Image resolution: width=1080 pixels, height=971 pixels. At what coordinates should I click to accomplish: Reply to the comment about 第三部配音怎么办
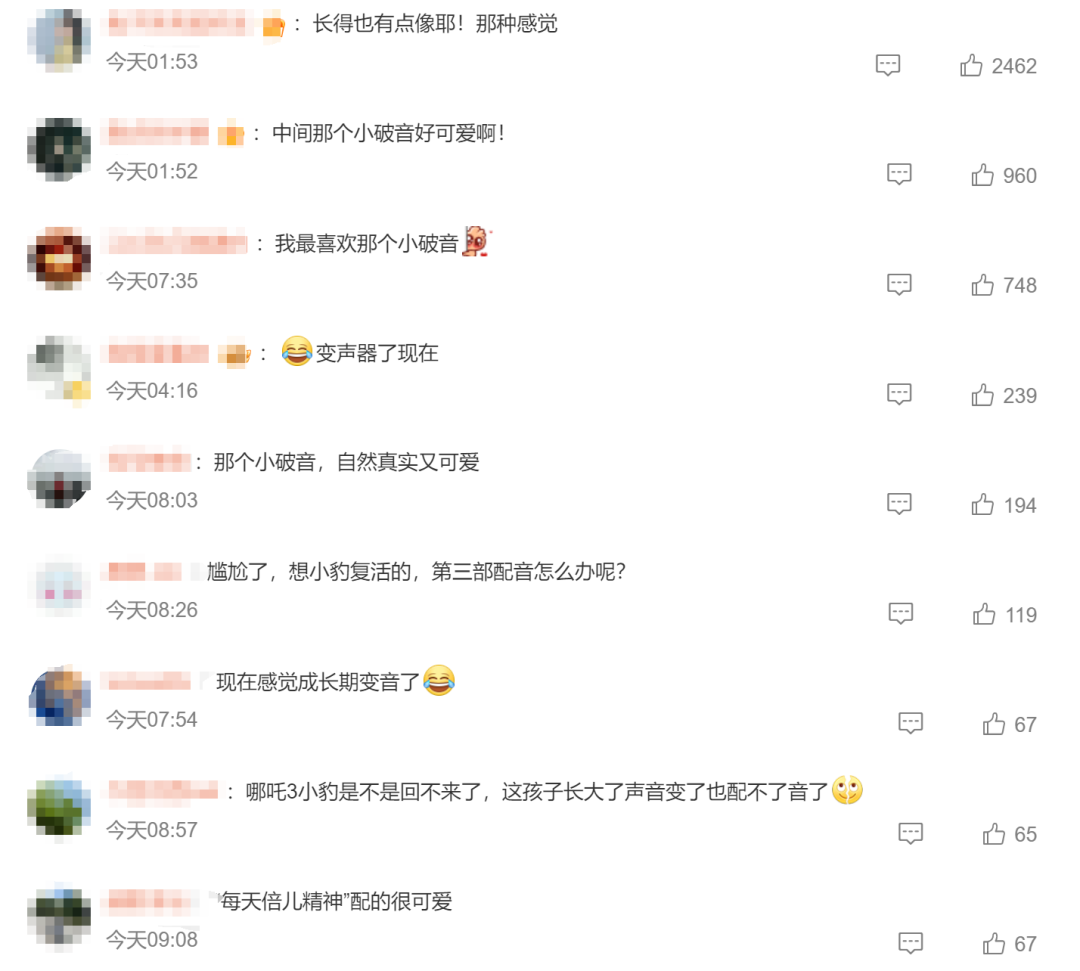pyautogui.click(x=901, y=614)
